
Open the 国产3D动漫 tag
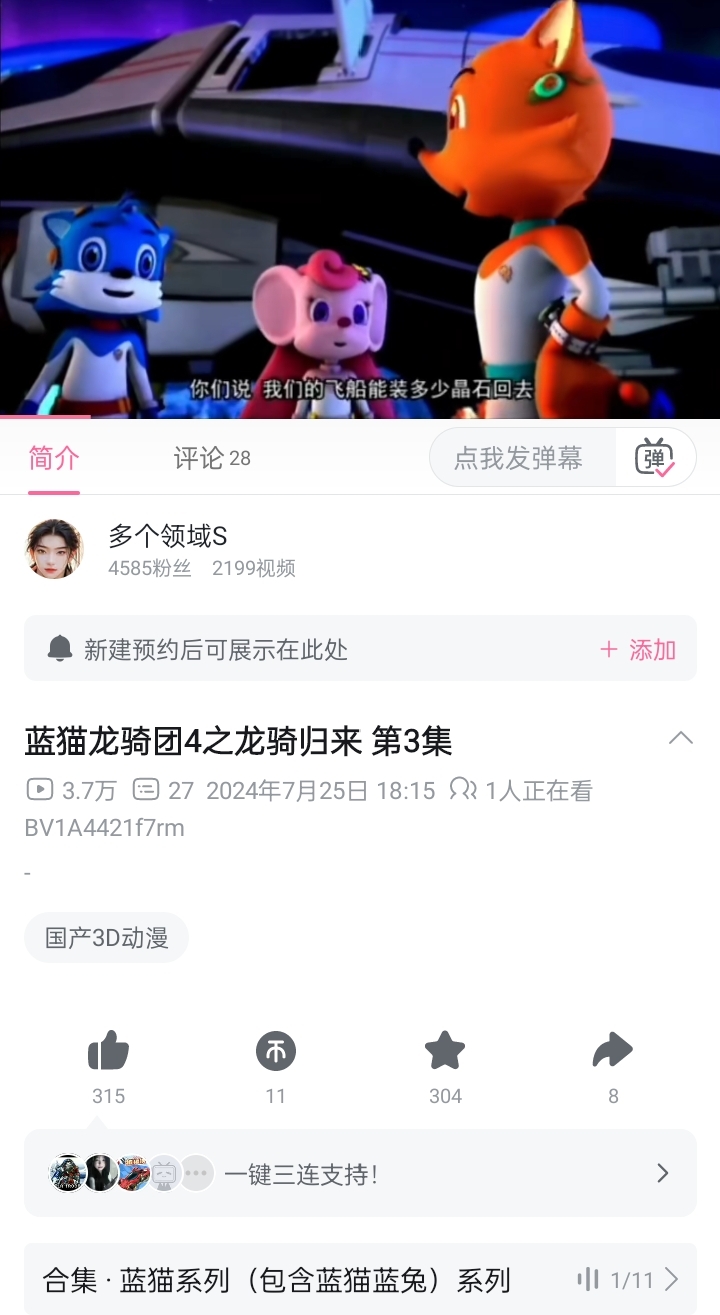coord(107,938)
